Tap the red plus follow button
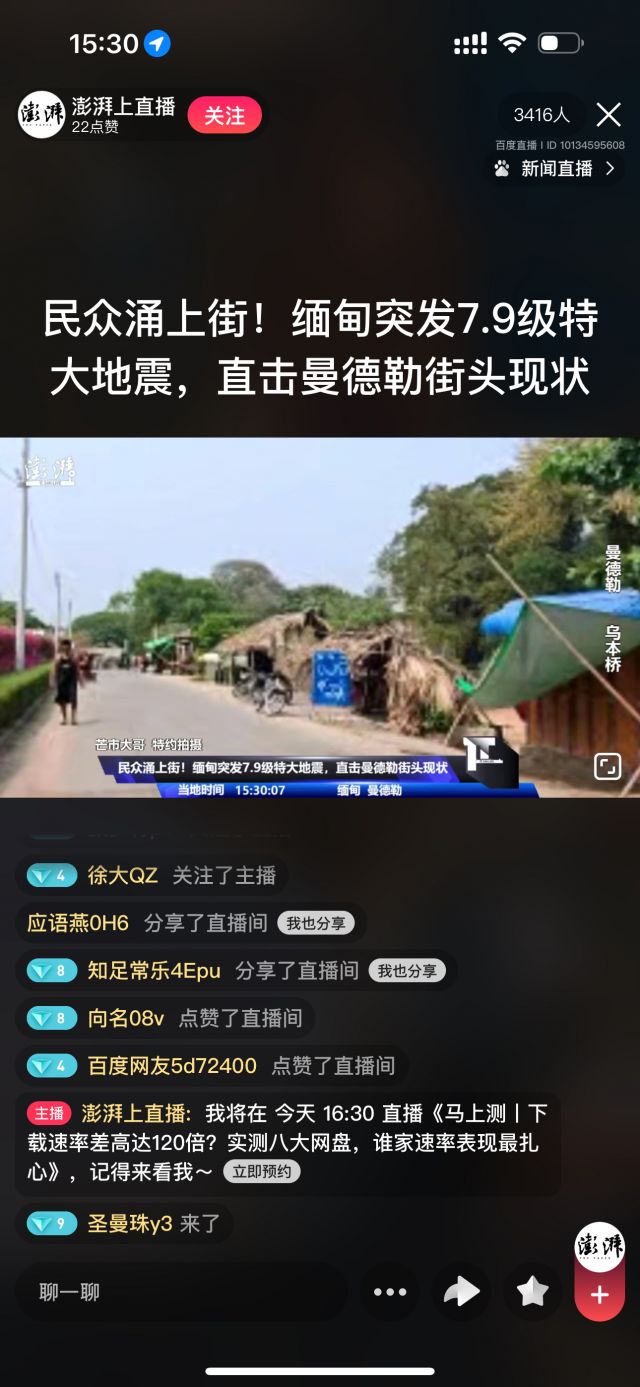640x1387 pixels. tap(599, 1296)
